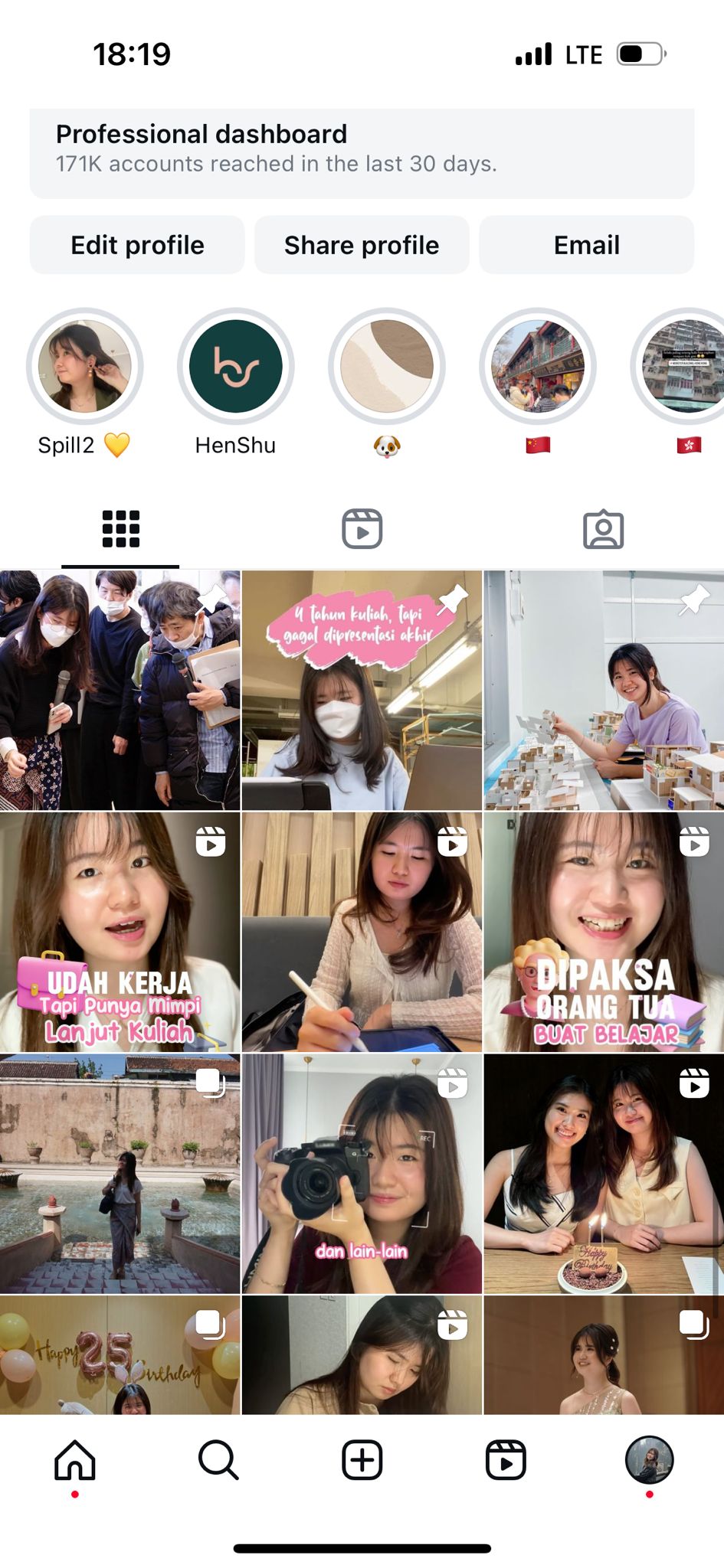The height and width of the screenshot is (1568, 724).
Task: Open the birthday cake reel
Action: [604, 1174]
